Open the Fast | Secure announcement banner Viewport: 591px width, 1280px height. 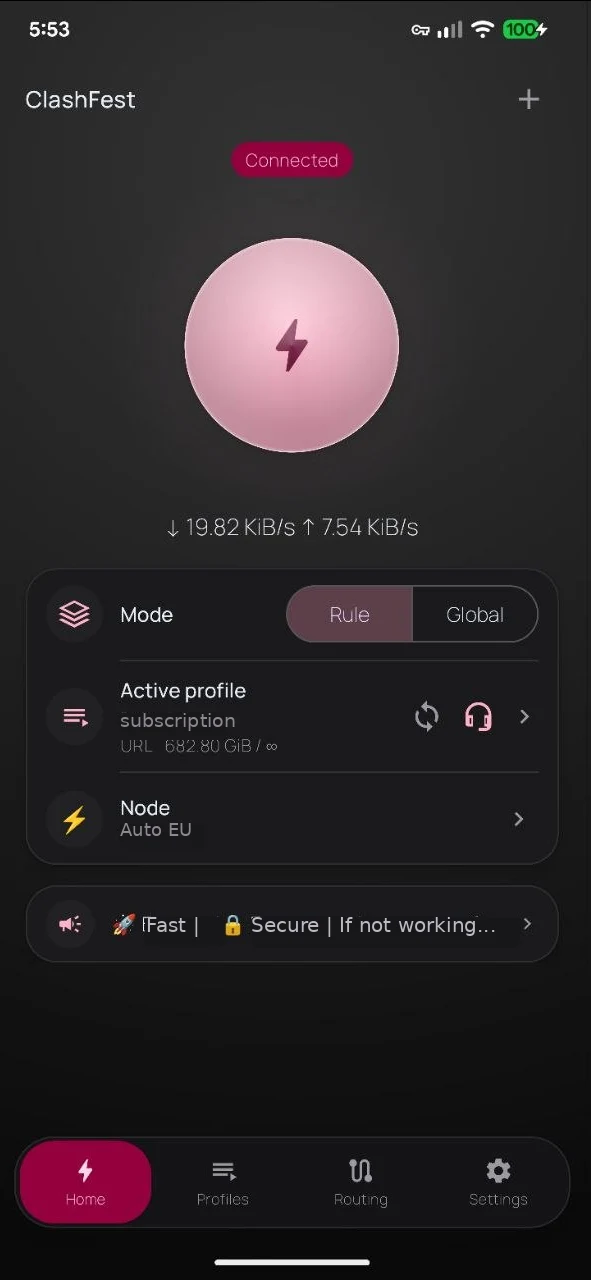pyautogui.click(x=292, y=924)
